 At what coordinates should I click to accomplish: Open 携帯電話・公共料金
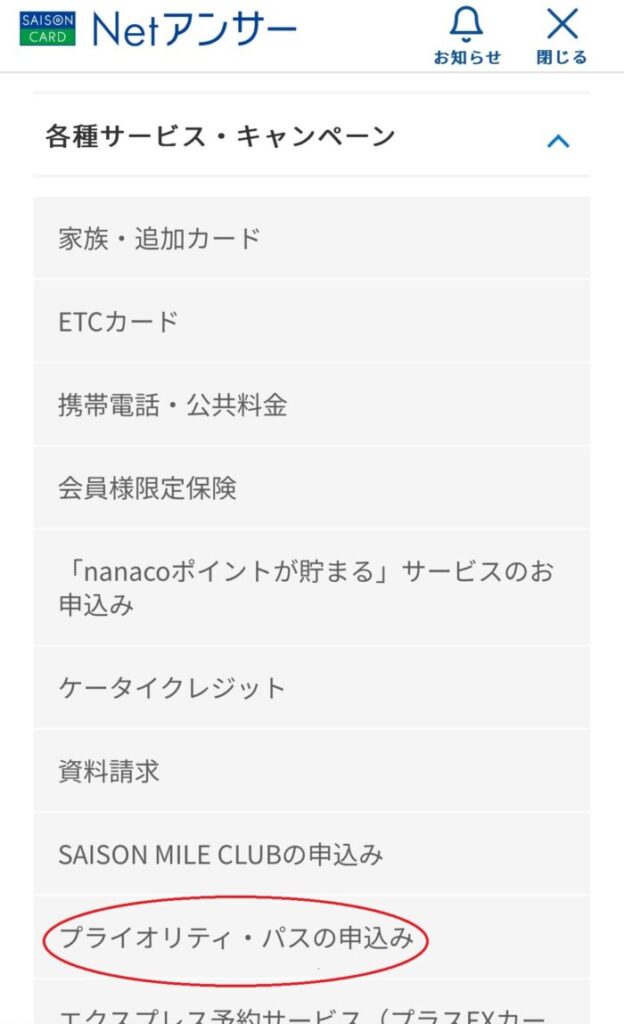point(311,405)
